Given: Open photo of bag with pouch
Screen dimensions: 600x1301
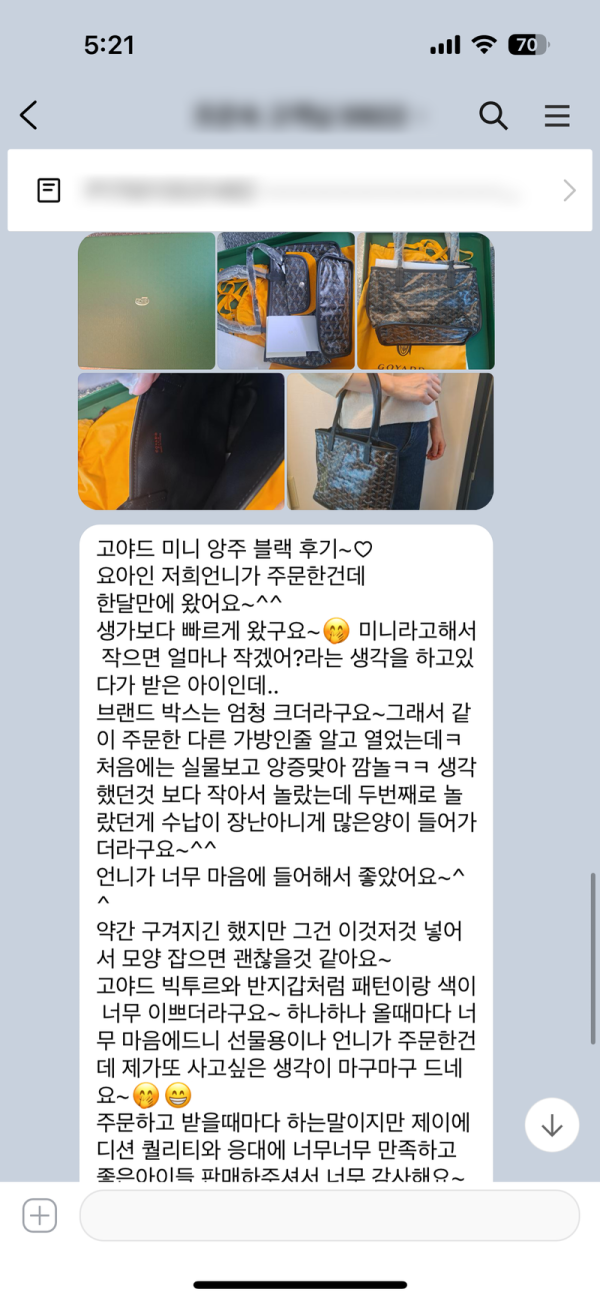Looking at the screenshot, I should 285,301.
